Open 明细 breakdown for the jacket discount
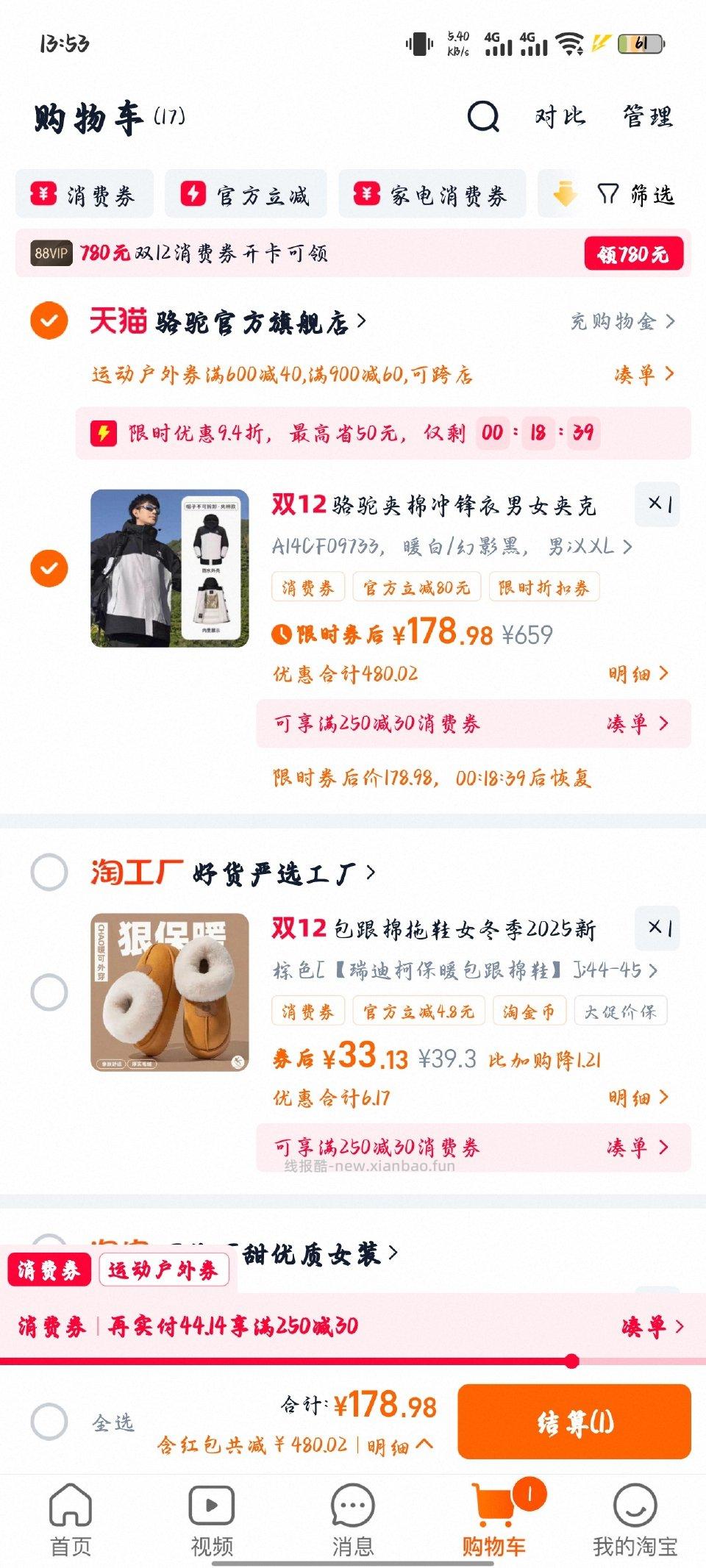 (x=630, y=673)
